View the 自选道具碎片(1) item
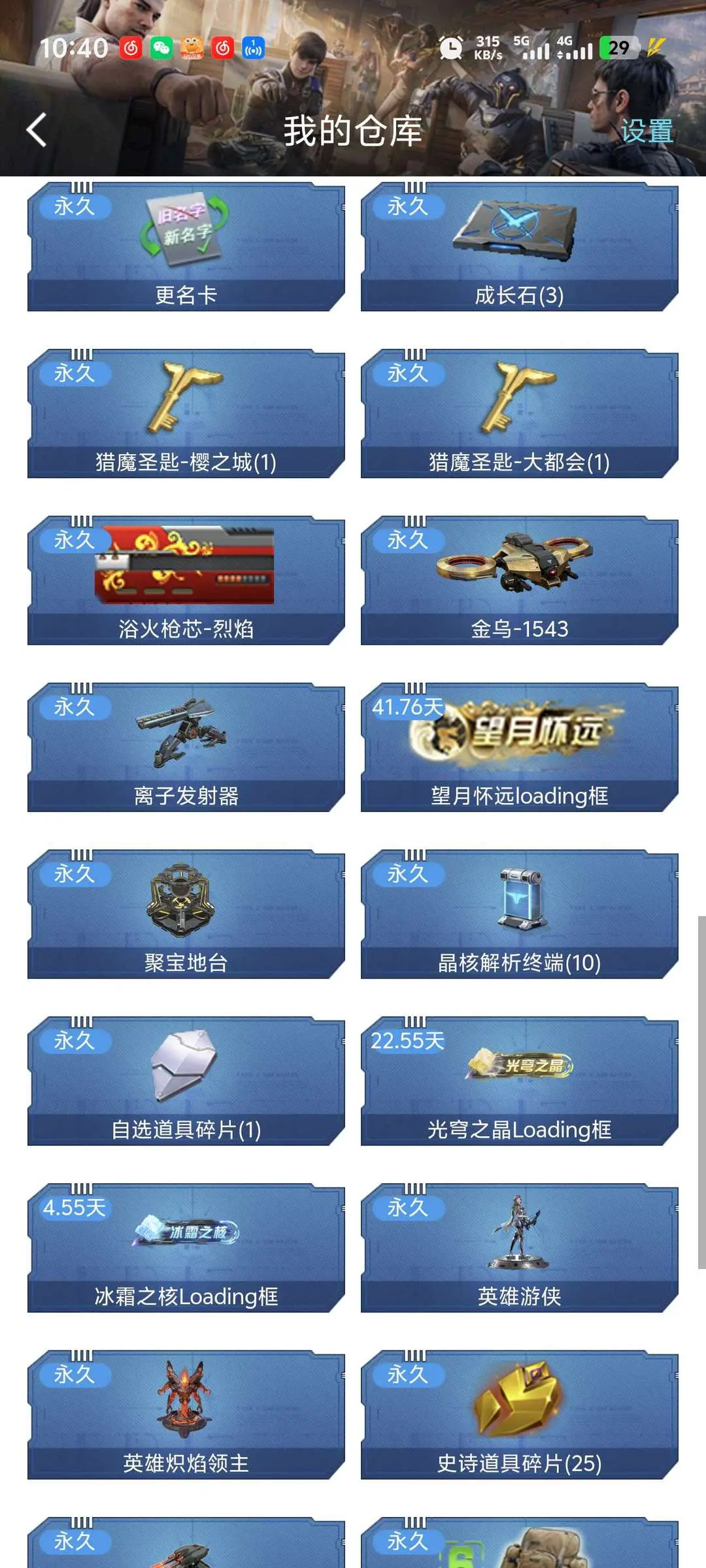 tap(186, 1081)
